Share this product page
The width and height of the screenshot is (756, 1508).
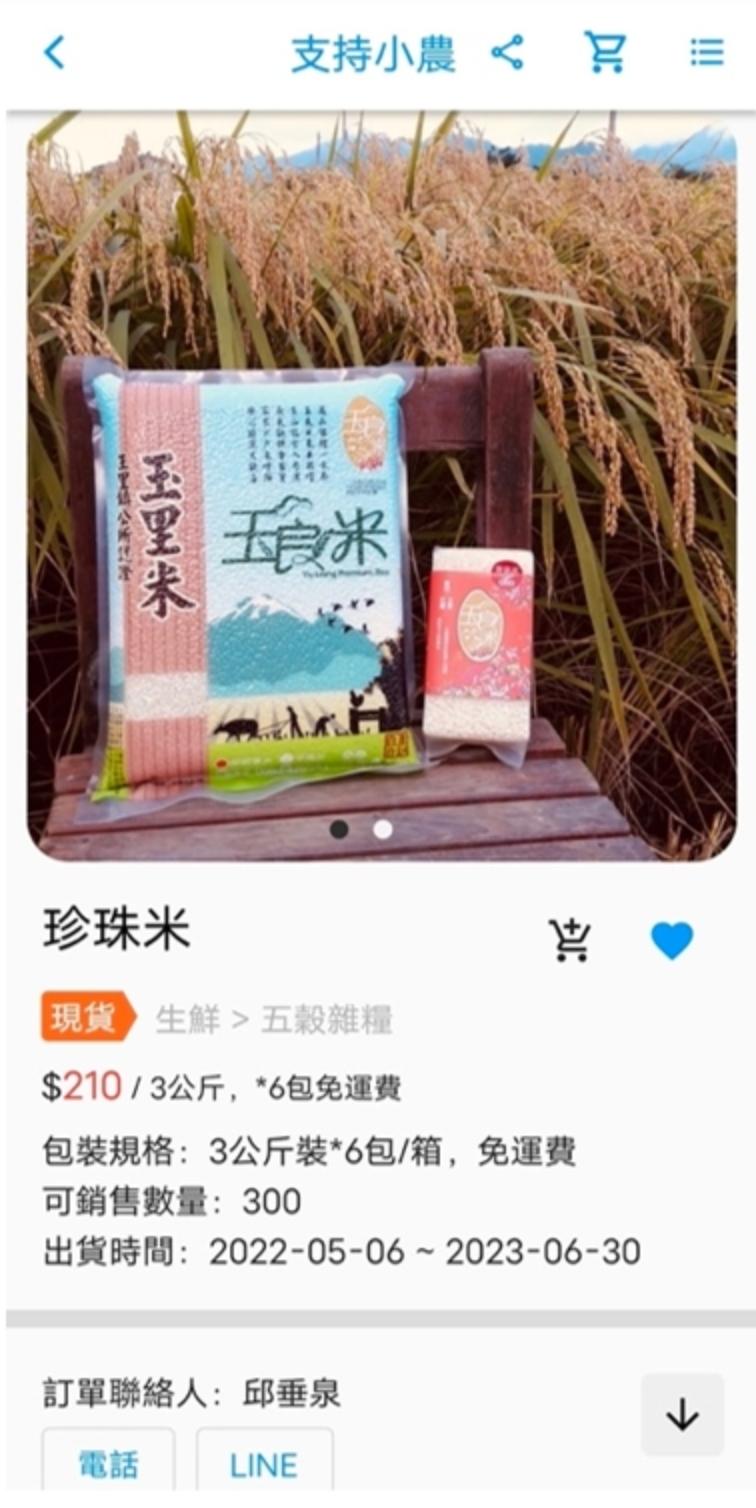click(x=507, y=53)
